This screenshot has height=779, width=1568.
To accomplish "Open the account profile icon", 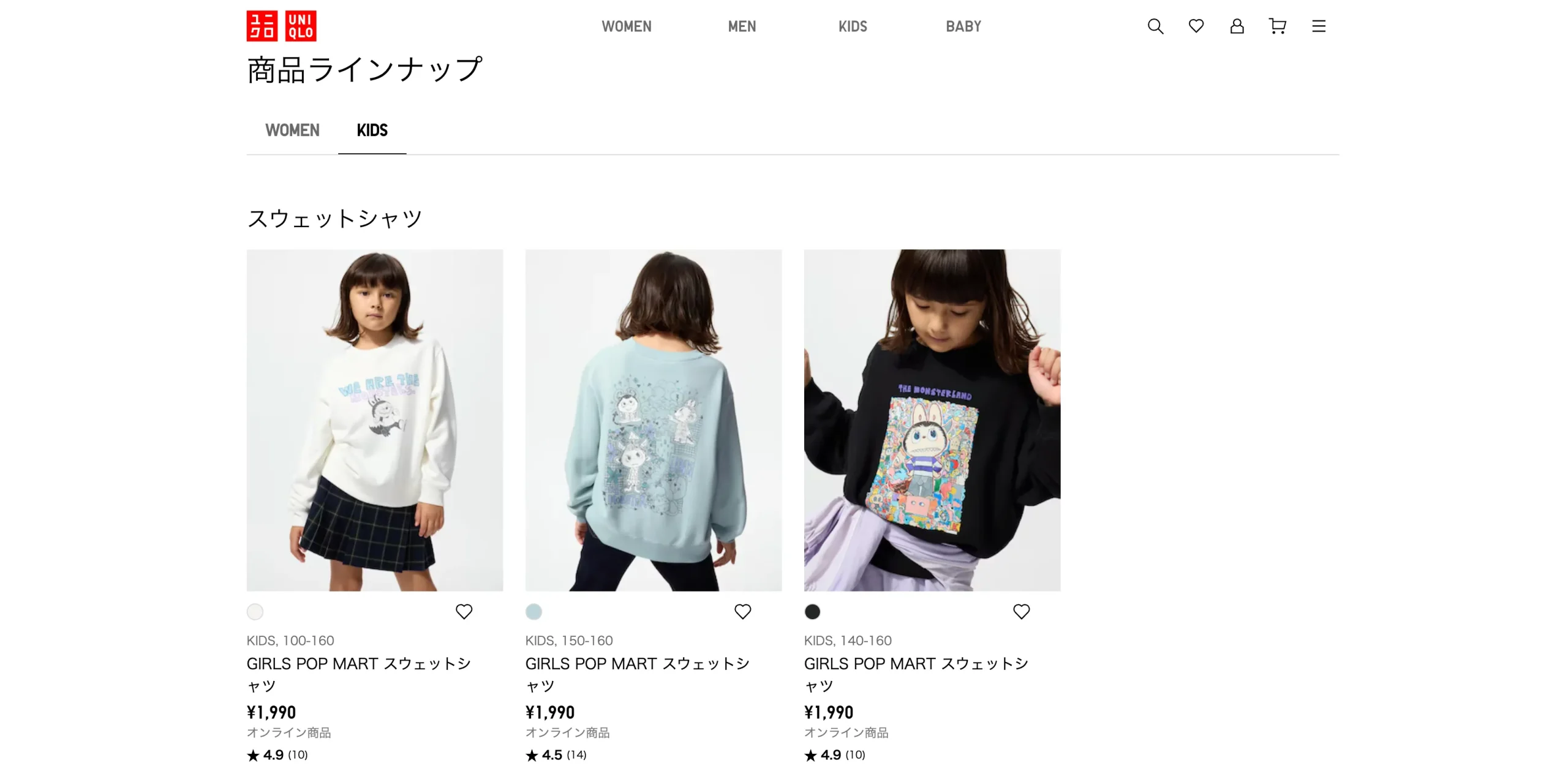I will pos(1237,26).
